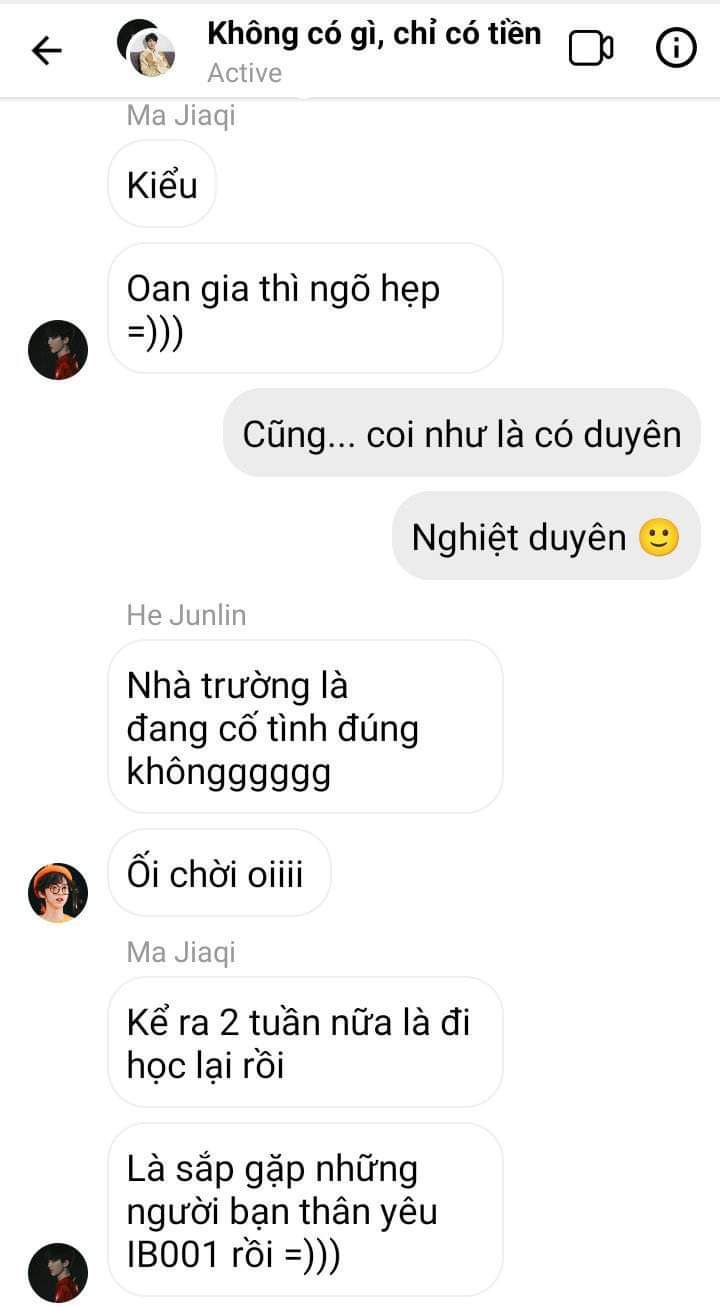Tap the group avatar in the header
Viewport: 720px width, 1307px height.
pyautogui.click(x=146, y=48)
